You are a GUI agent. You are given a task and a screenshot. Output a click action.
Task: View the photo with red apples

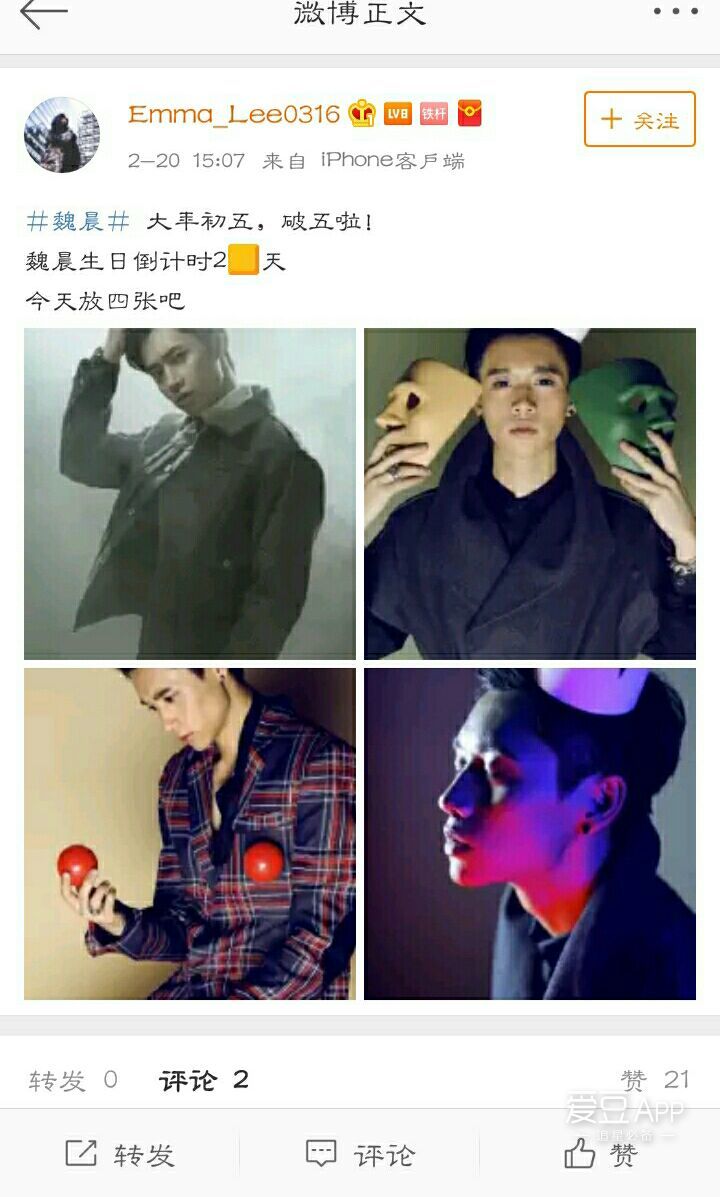190,834
